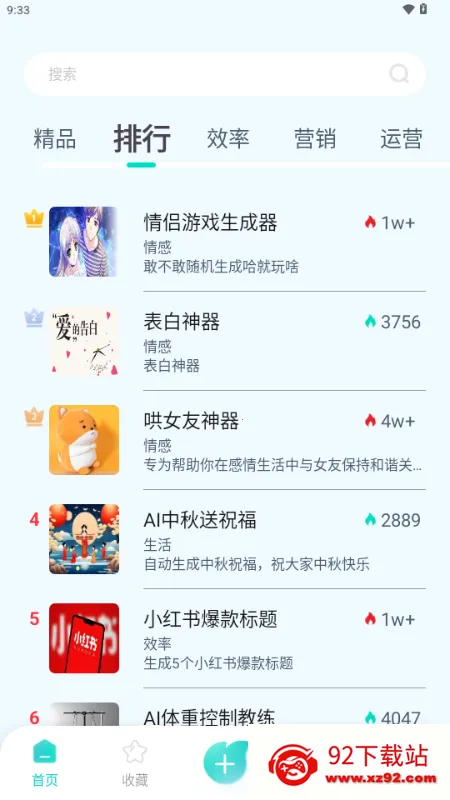The height and width of the screenshot is (800, 450).
Task: Open the 营销 tab
Action: (315, 139)
